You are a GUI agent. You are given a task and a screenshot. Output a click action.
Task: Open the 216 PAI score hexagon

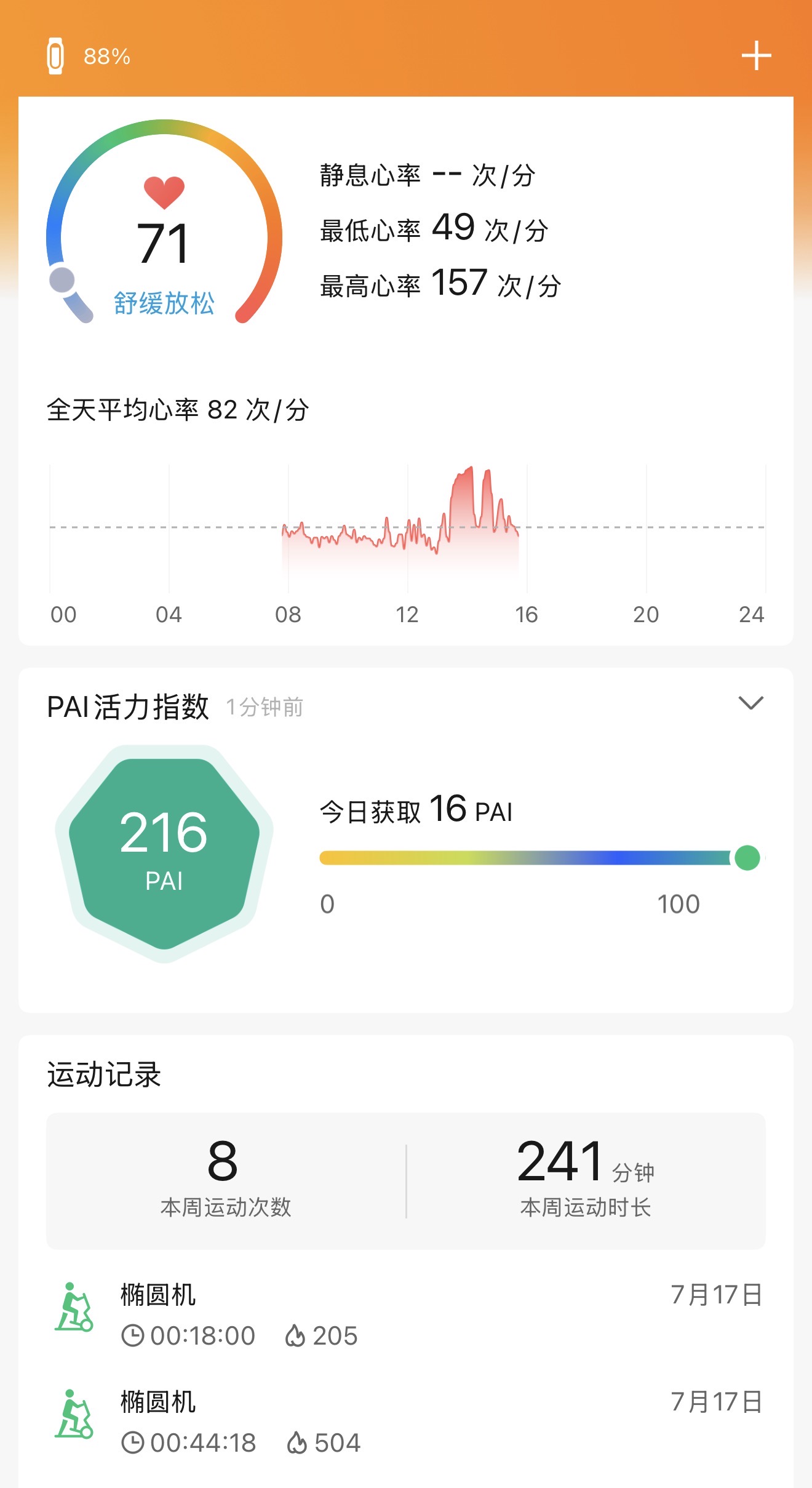[164, 854]
